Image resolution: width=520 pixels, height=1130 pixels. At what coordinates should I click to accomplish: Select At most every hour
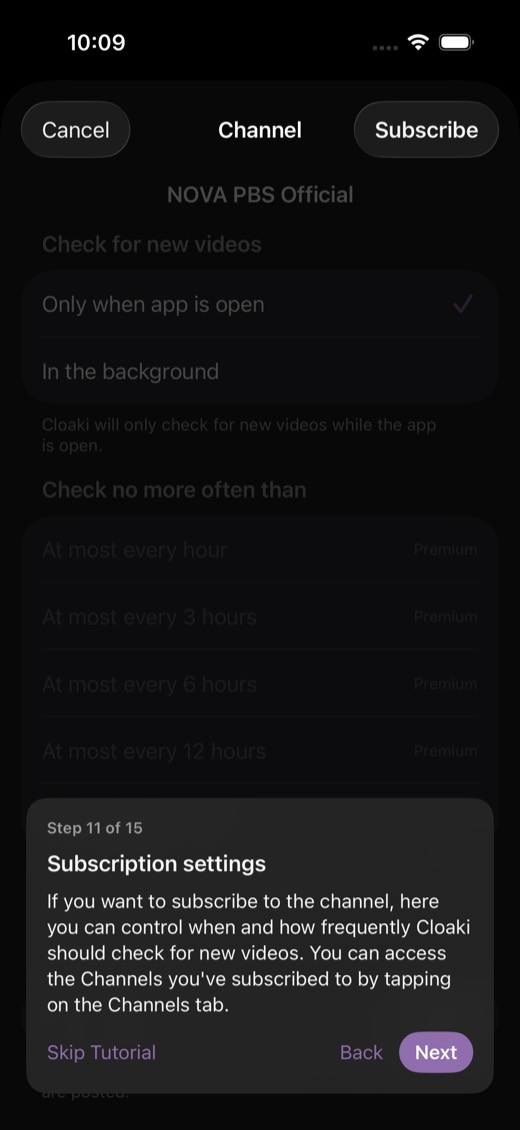point(259,550)
